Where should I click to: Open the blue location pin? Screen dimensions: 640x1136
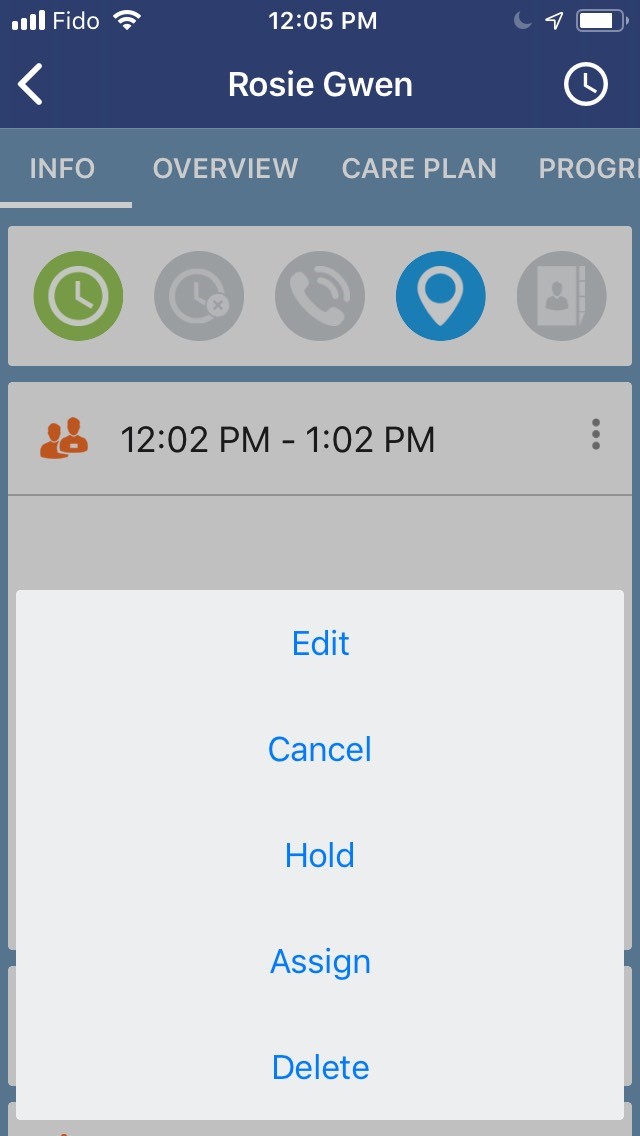pos(441,296)
